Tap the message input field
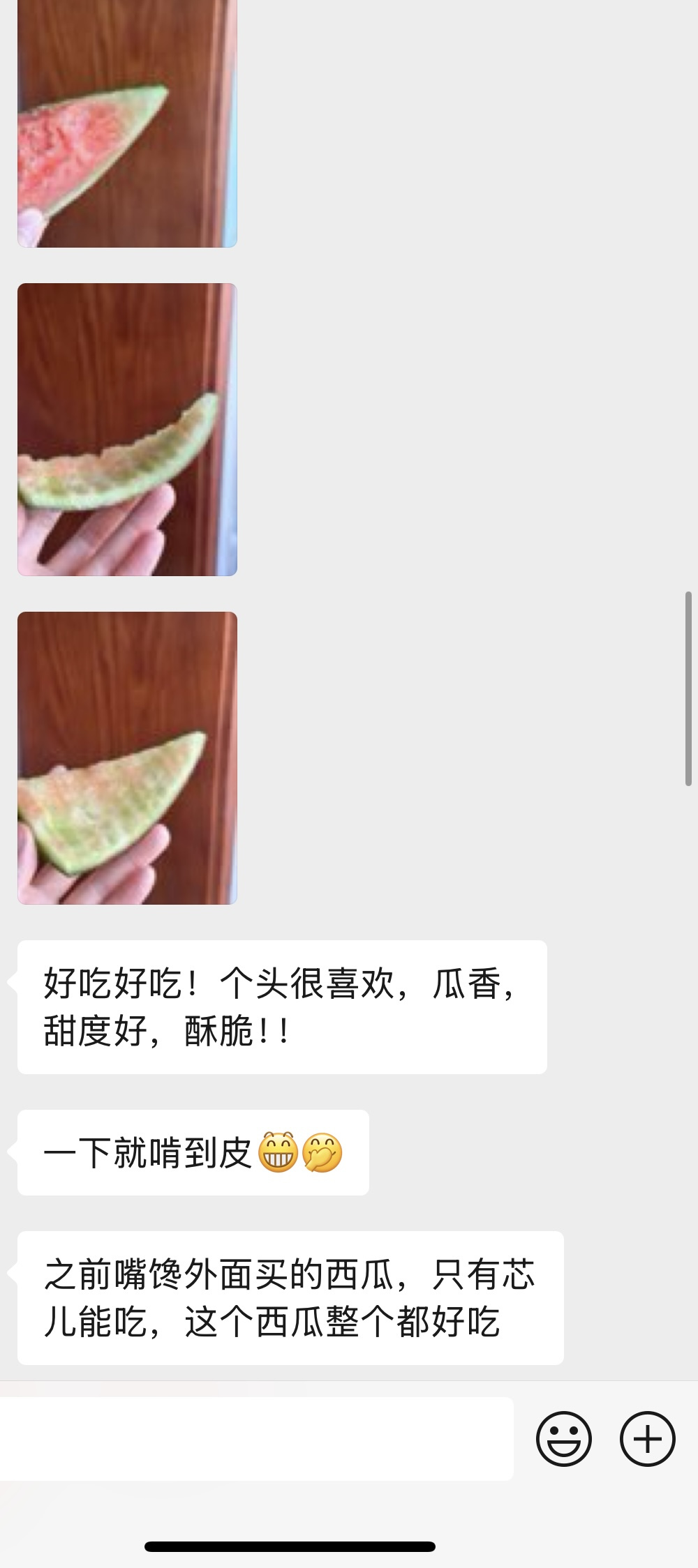Screen dimensions: 698x1568 tap(256, 1438)
